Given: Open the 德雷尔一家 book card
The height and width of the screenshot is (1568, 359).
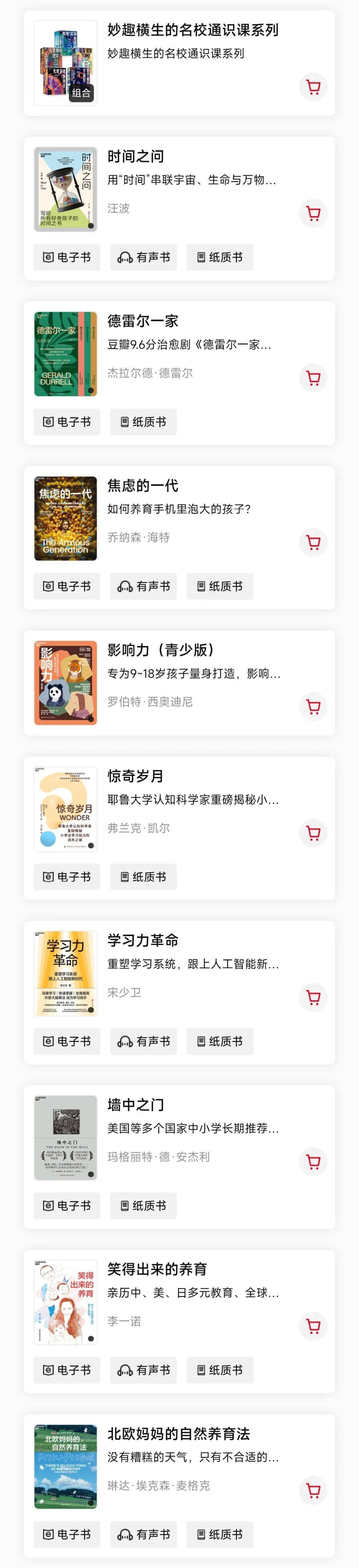Looking at the screenshot, I should [143, 321].
